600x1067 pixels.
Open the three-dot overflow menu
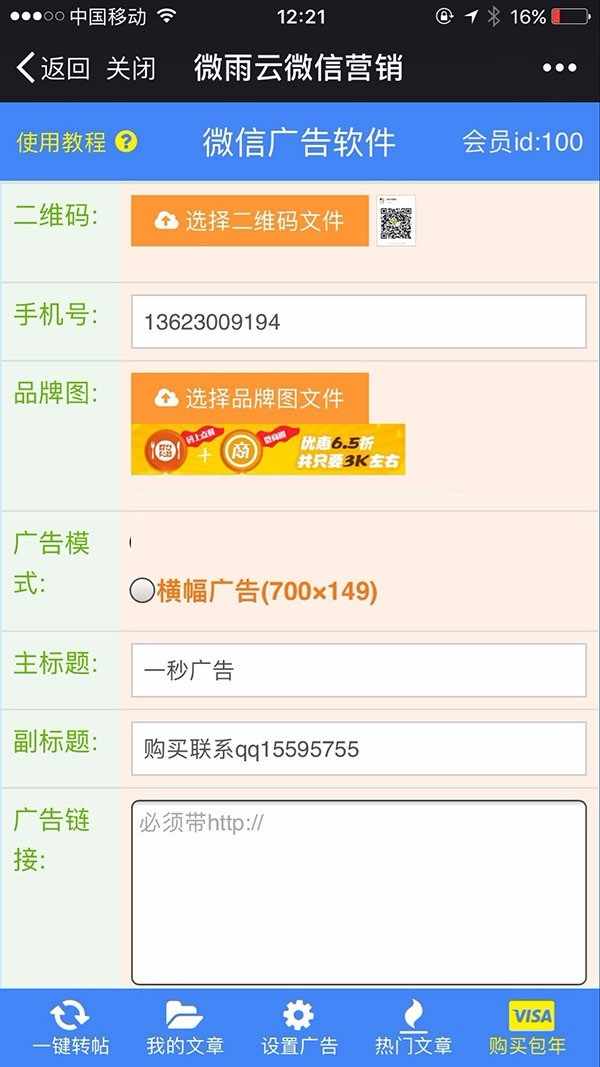(x=560, y=68)
